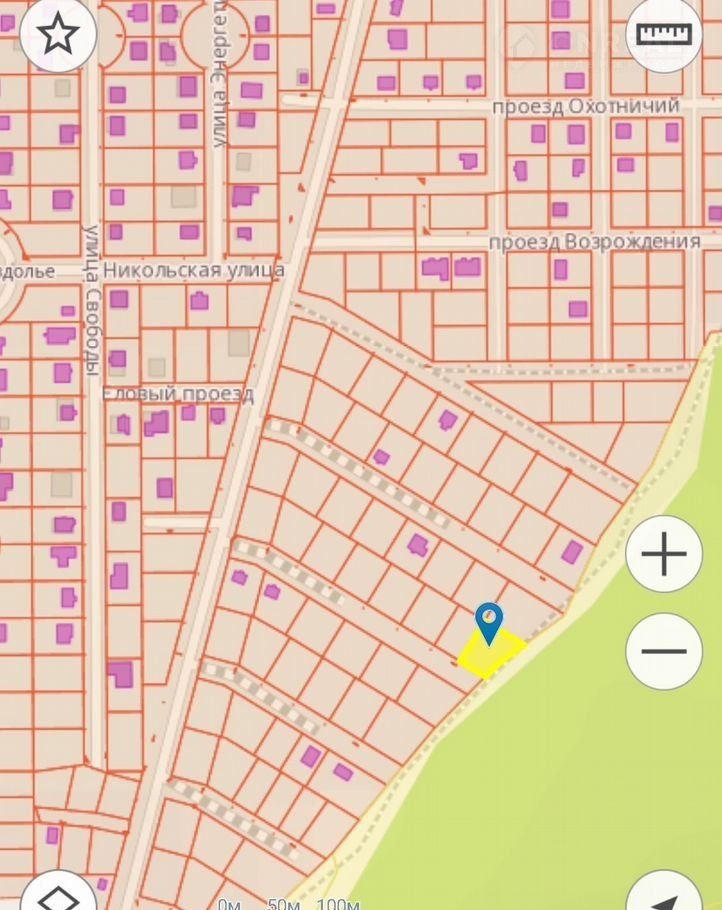Tap the star favorites button
The height and width of the screenshot is (910, 722).
(x=58, y=34)
